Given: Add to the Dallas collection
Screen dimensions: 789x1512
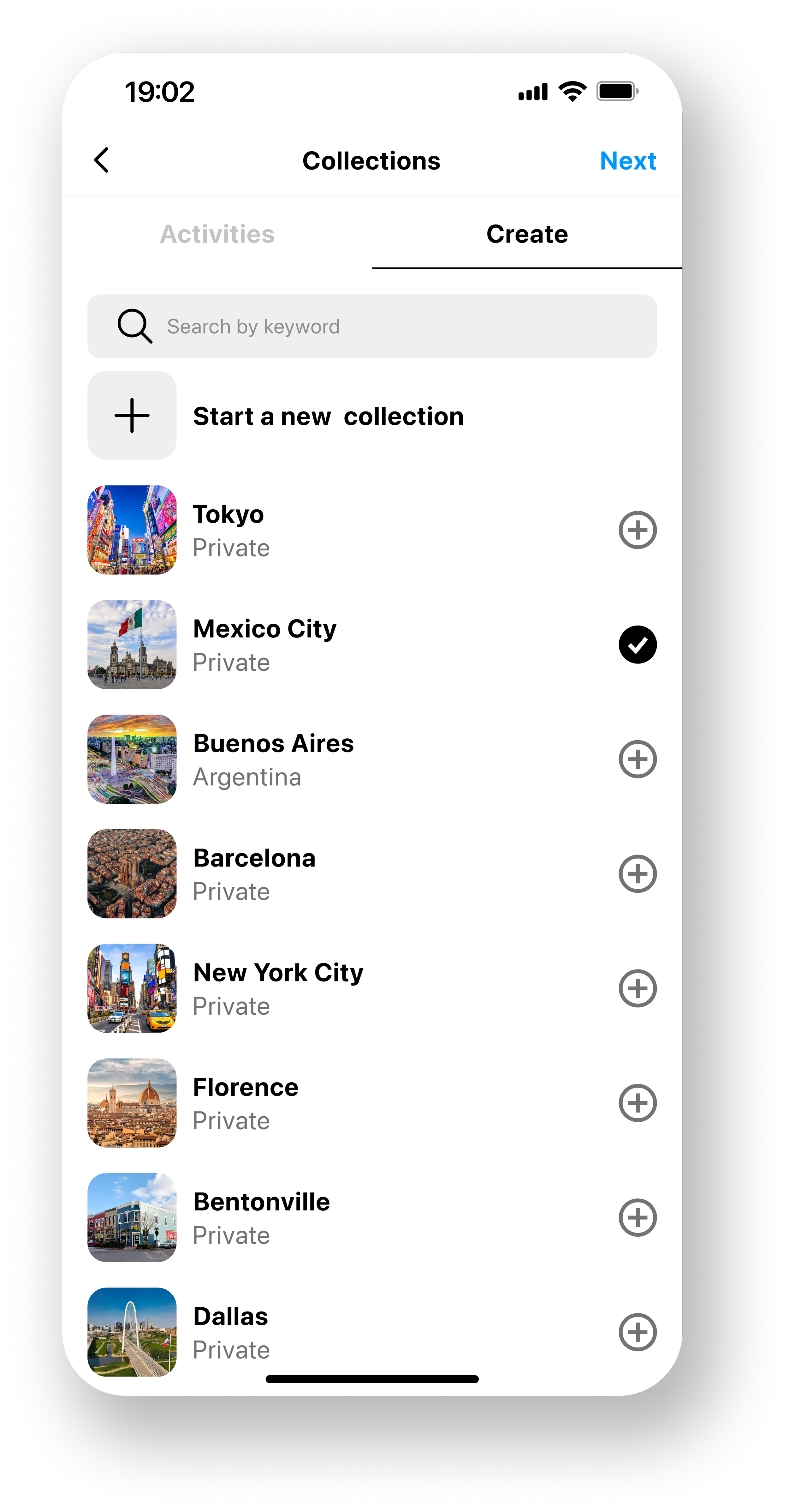Looking at the screenshot, I should (x=637, y=1332).
